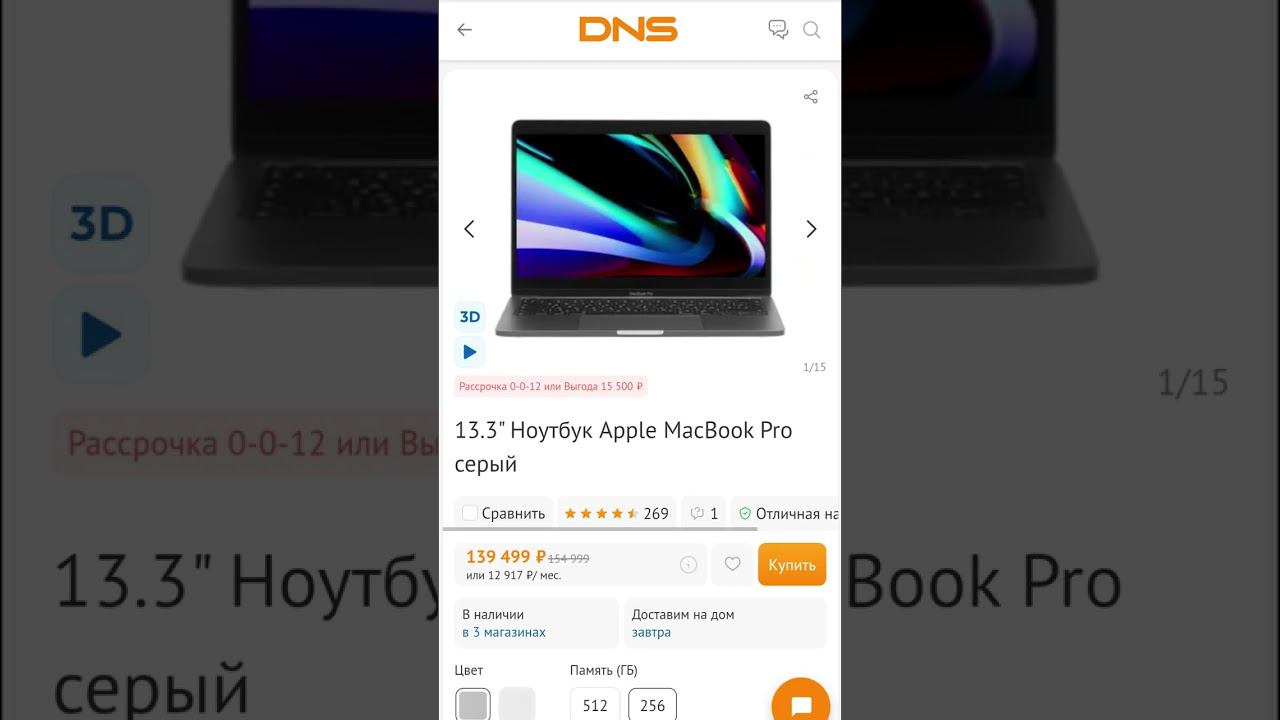Show the previous product photo
The image size is (1280, 720).
tap(469, 229)
